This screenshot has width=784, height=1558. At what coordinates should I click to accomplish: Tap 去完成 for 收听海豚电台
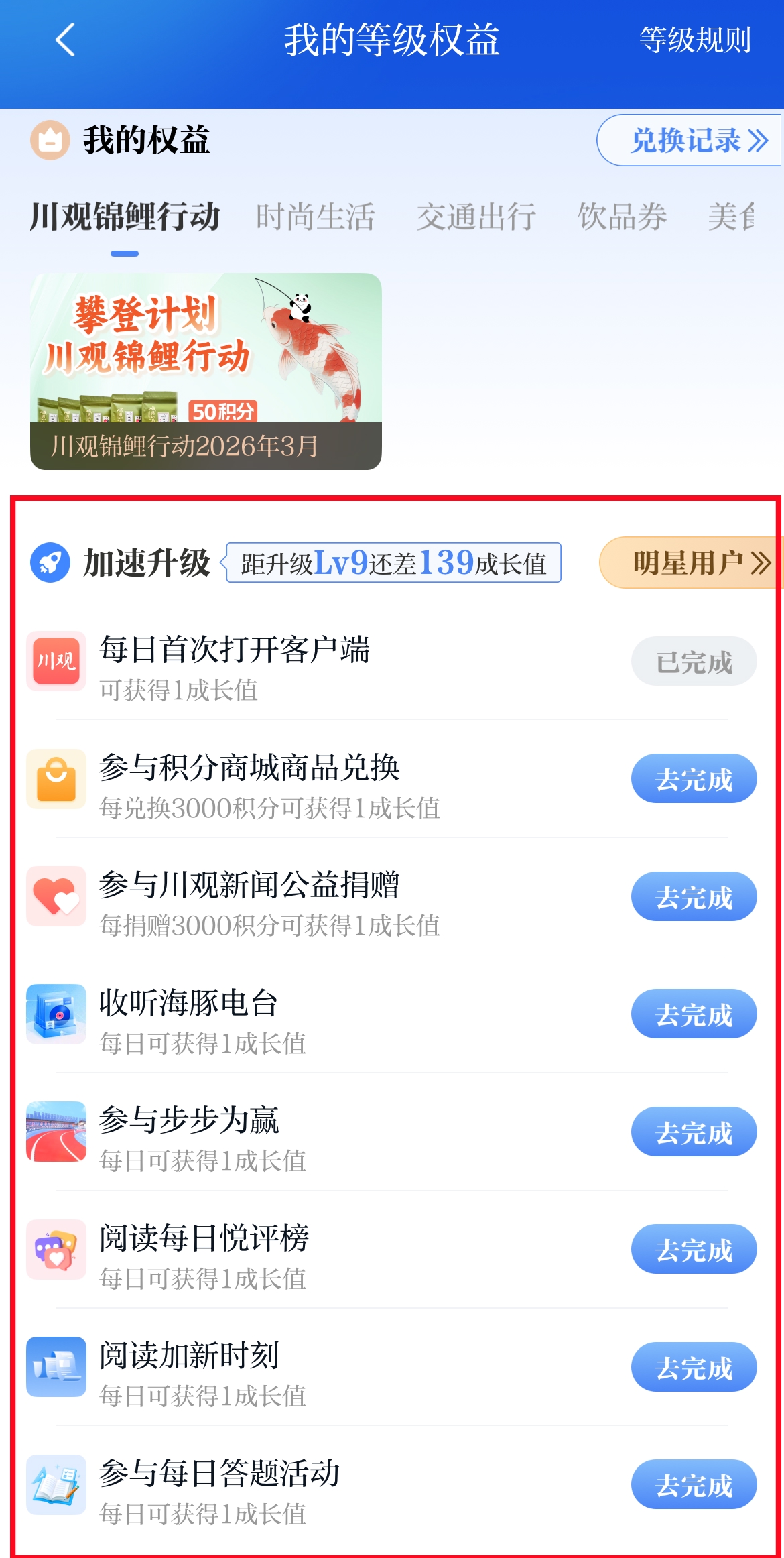tap(694, 1014)
